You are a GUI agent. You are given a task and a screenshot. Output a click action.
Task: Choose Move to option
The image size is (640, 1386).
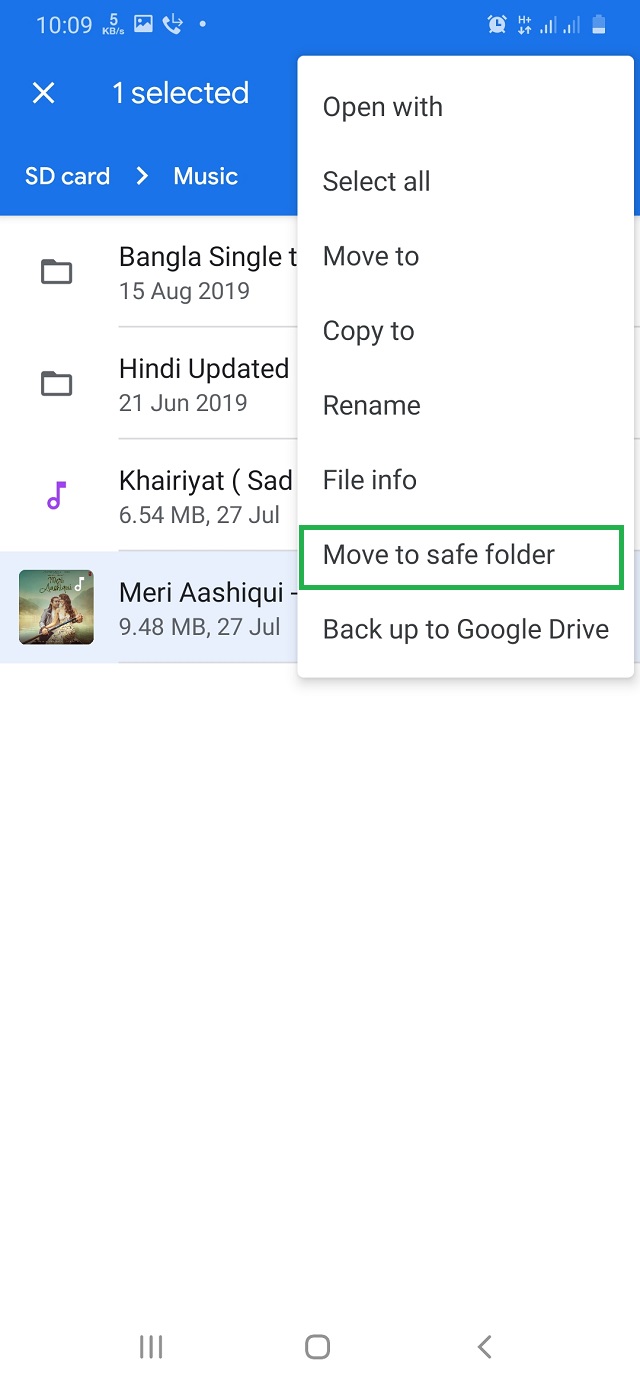tap(370, 257)
